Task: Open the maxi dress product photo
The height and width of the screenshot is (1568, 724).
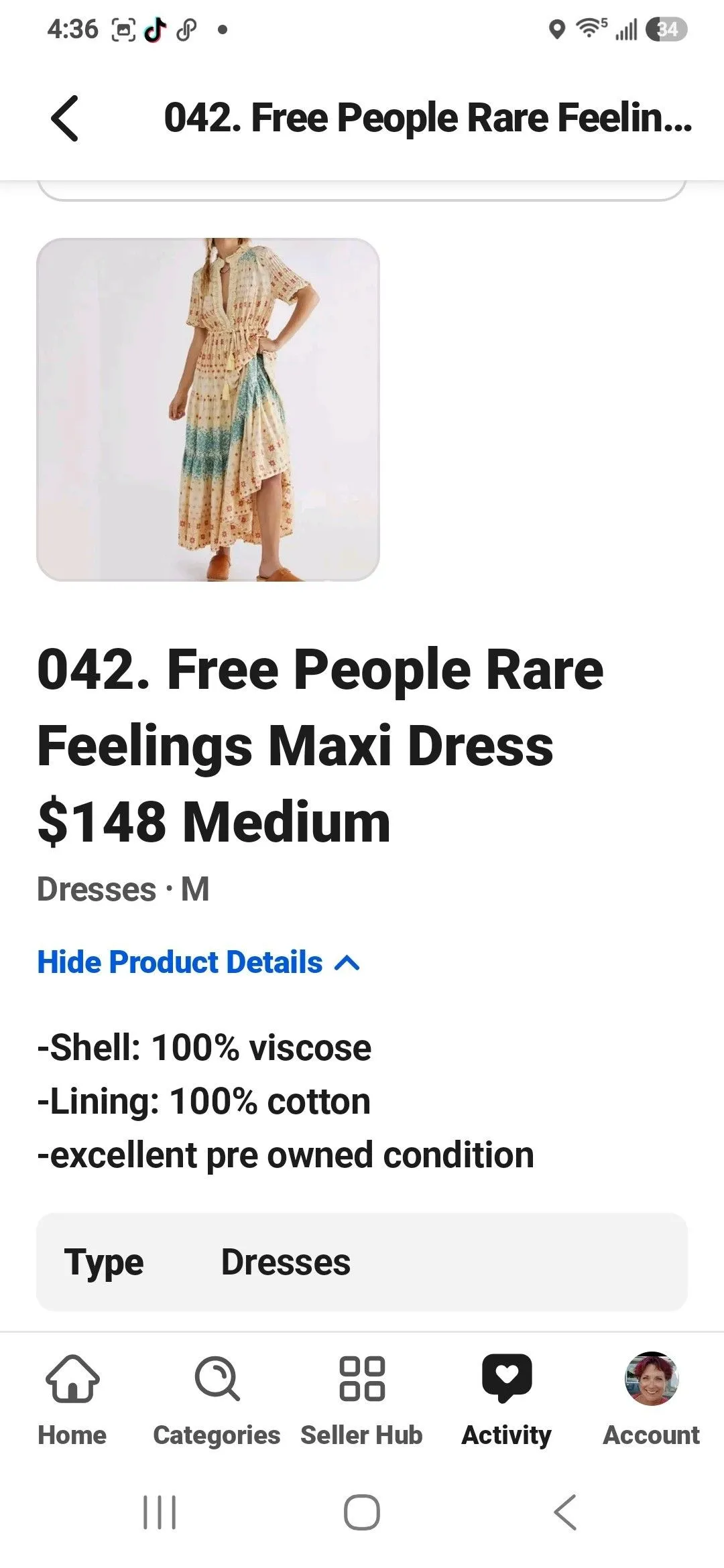Action: 208,409
